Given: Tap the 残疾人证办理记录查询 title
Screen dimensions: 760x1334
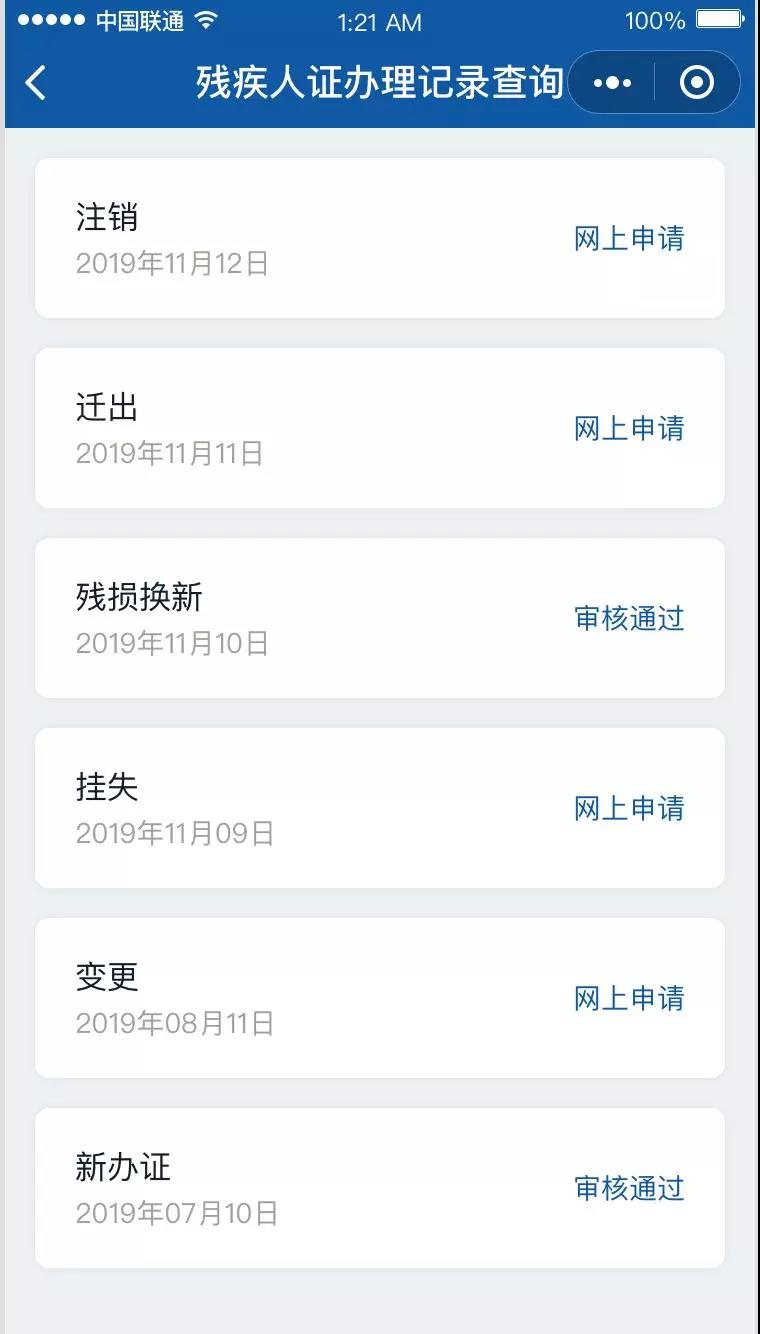Looking at the screenshot, I should (x=380, y=82).
